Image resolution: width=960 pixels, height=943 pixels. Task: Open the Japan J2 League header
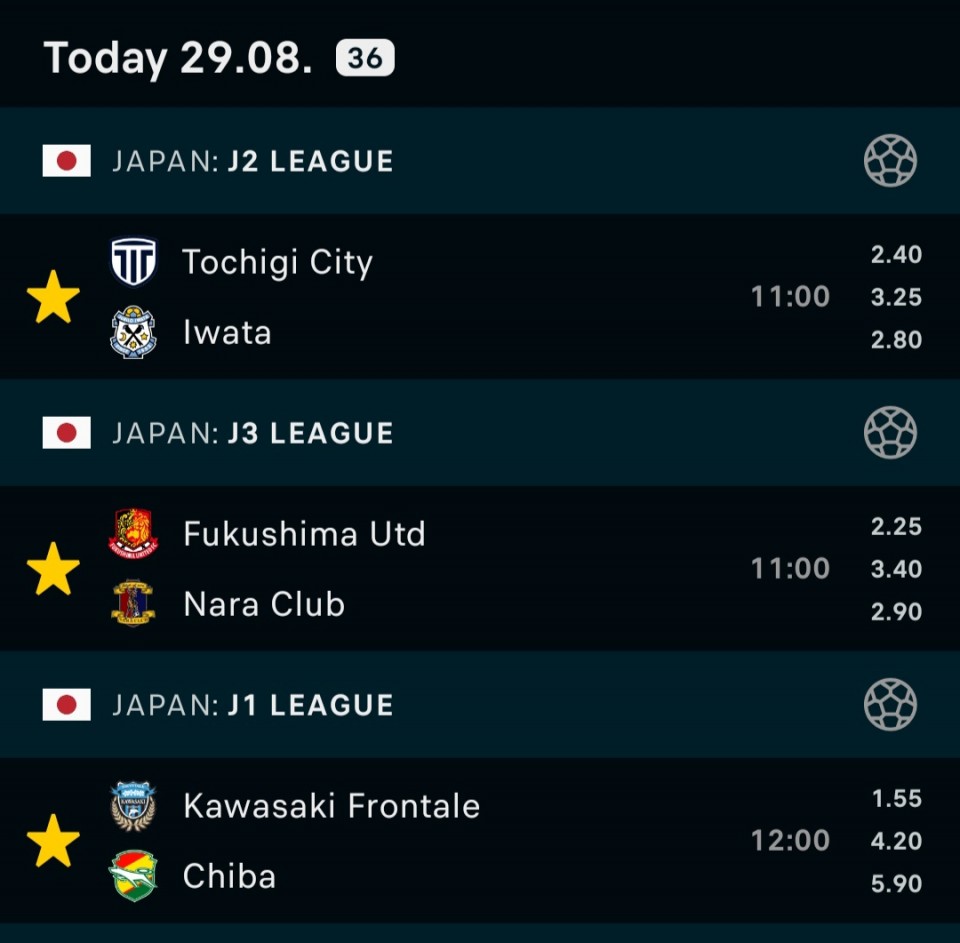click(480, 161)
